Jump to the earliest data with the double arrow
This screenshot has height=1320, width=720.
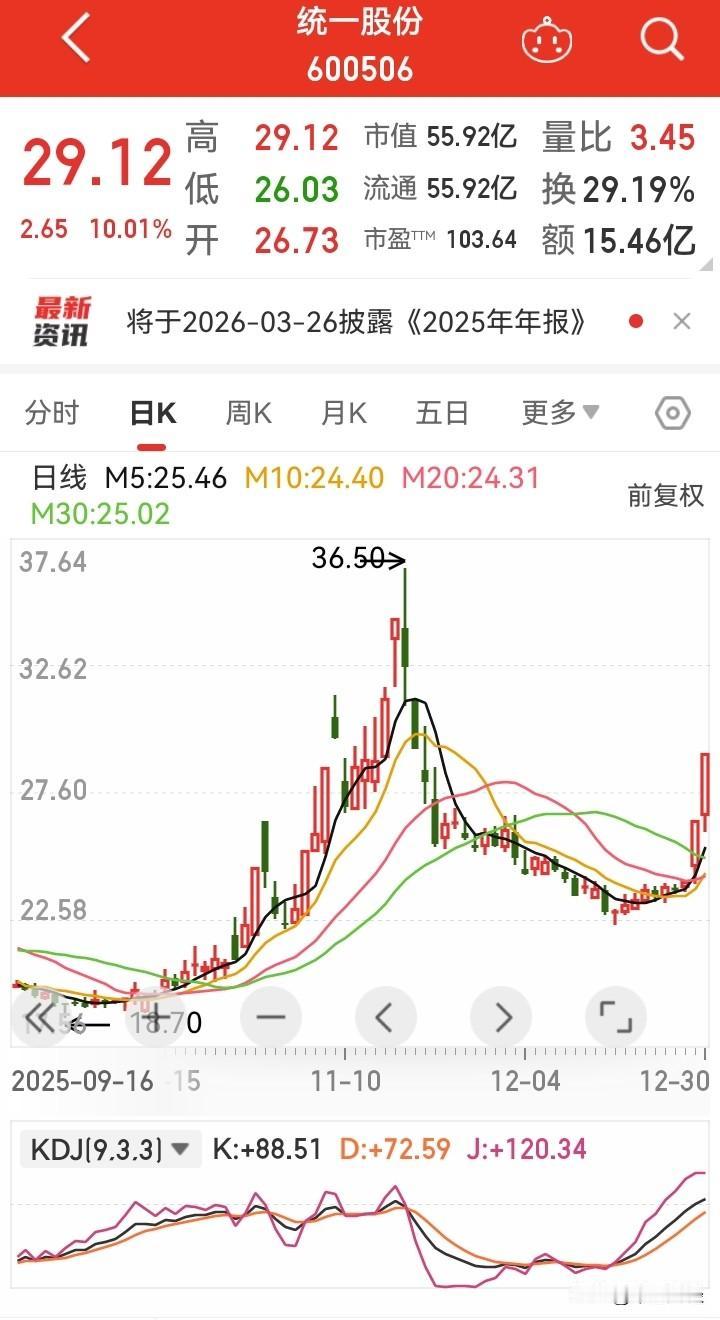click(x=41, y=1018)
